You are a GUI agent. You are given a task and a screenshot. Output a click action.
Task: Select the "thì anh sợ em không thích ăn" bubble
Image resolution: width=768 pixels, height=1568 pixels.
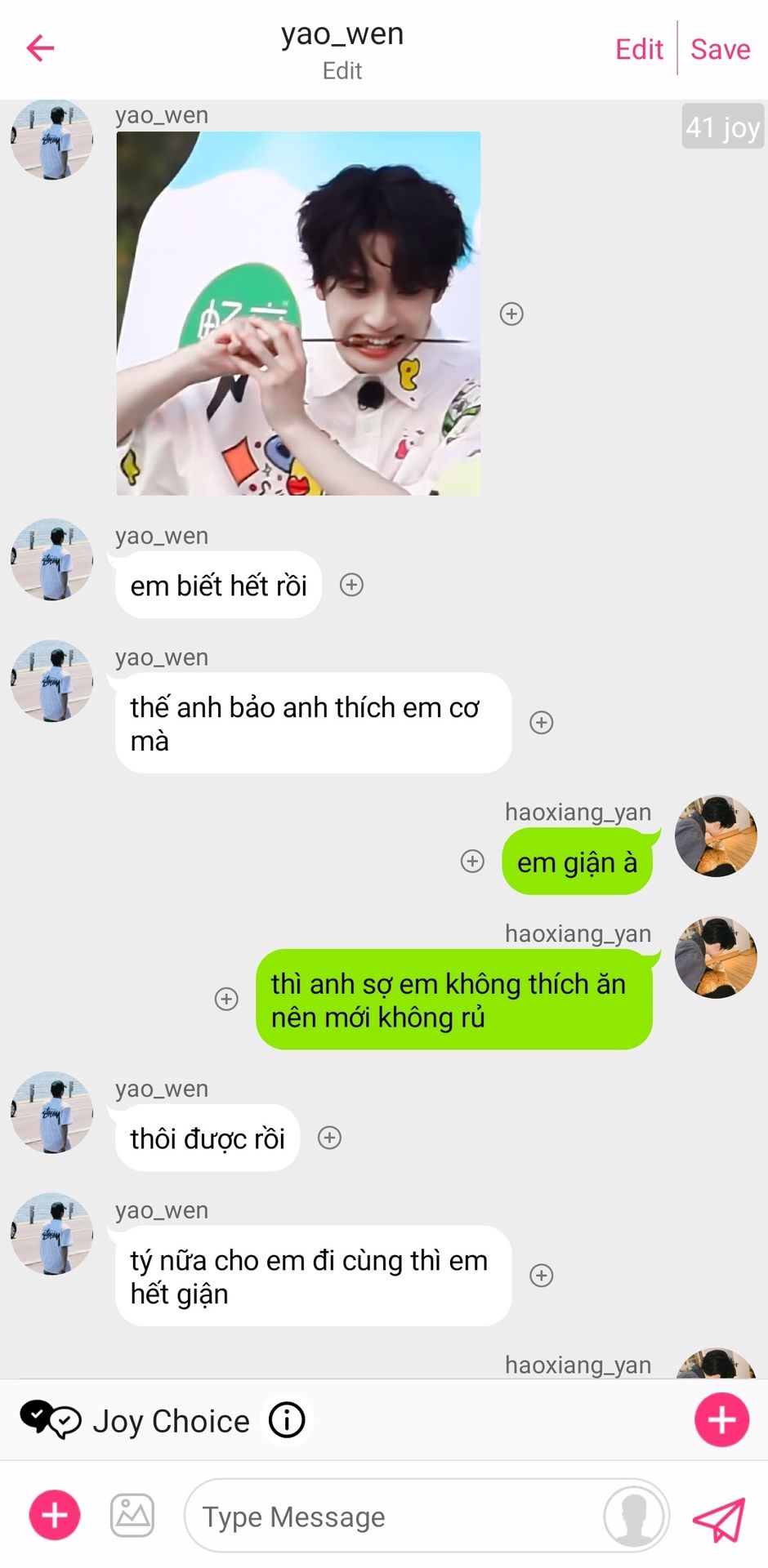pos(454,1000)
